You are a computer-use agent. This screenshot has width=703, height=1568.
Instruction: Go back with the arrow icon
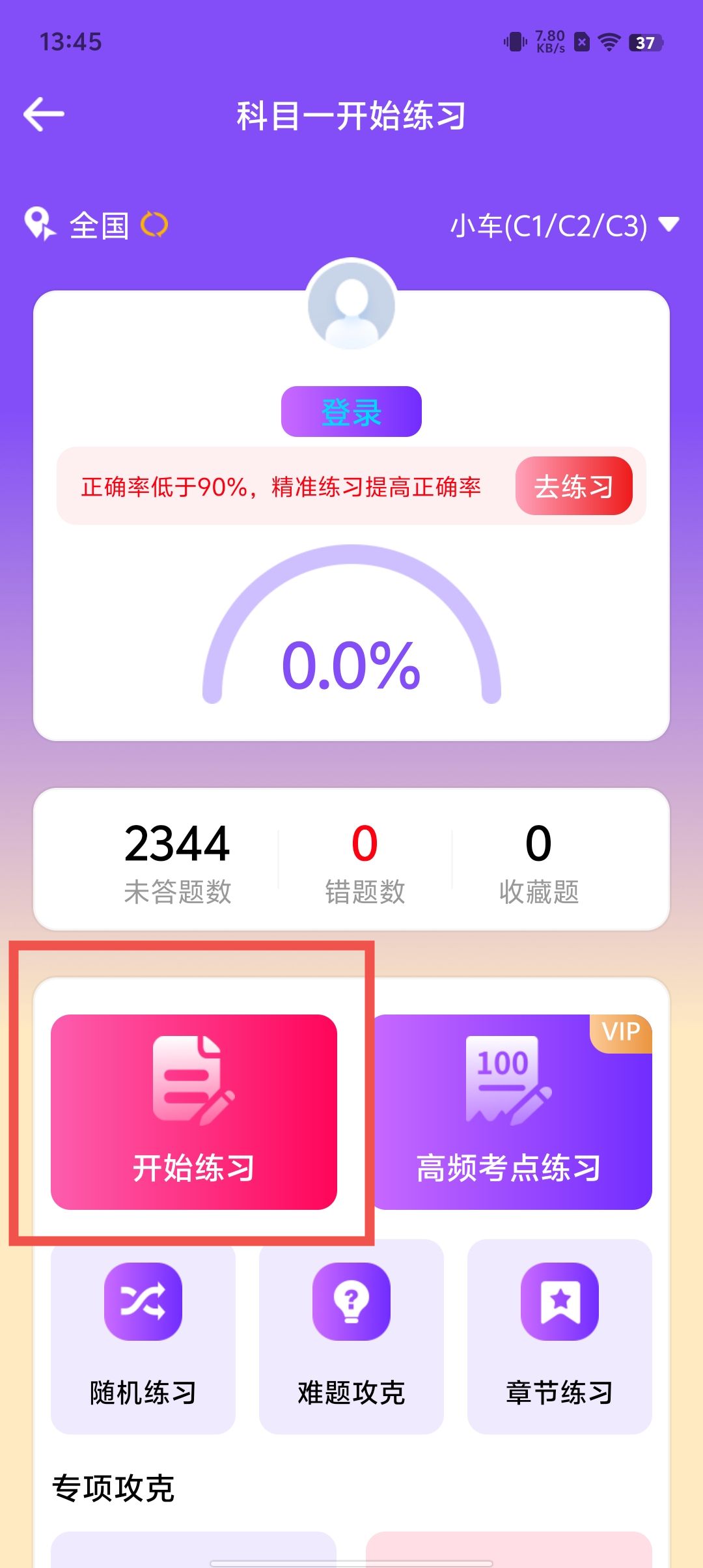tap(44, 115)
